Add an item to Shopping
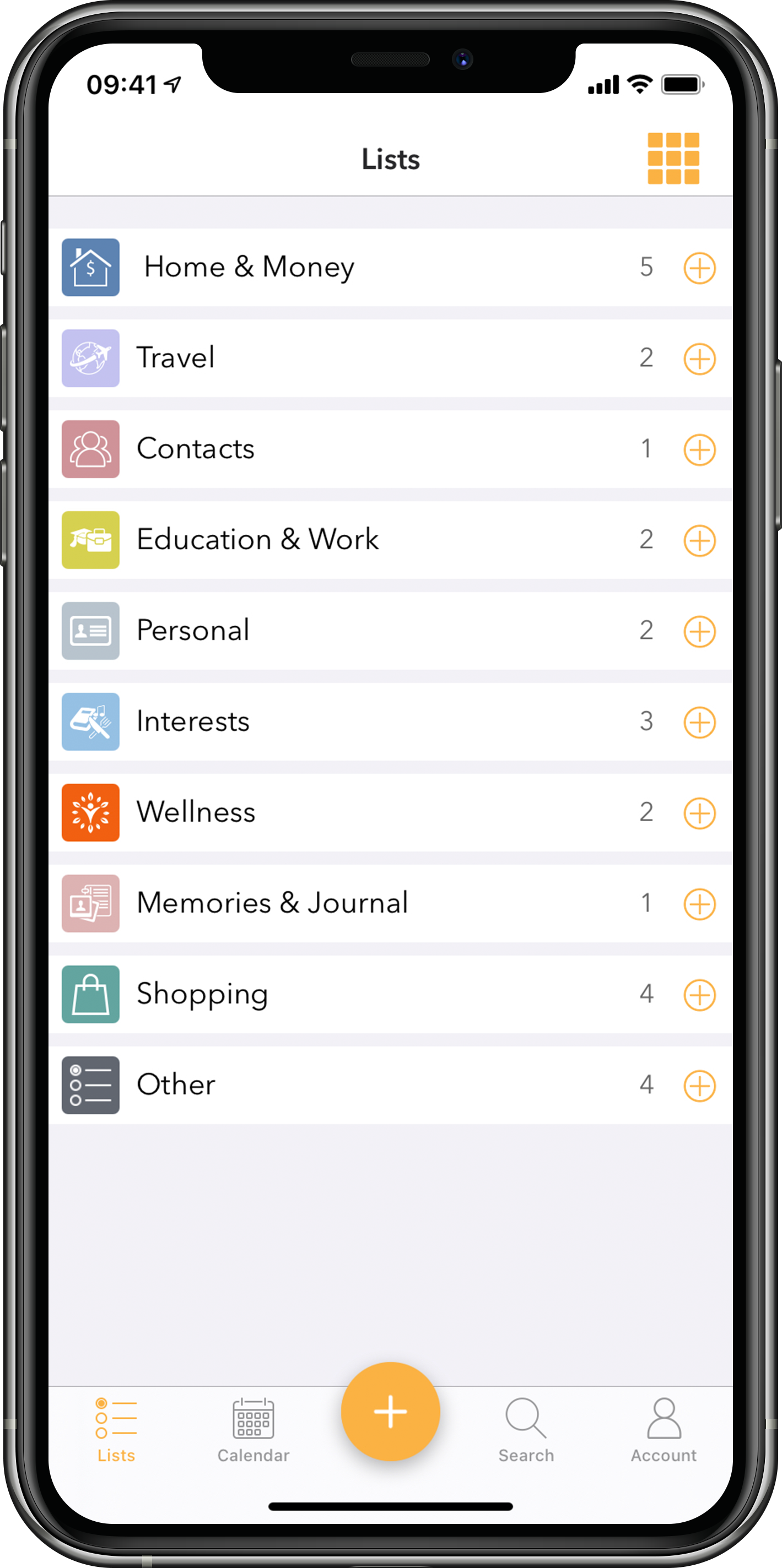 [x=699, y=995]
